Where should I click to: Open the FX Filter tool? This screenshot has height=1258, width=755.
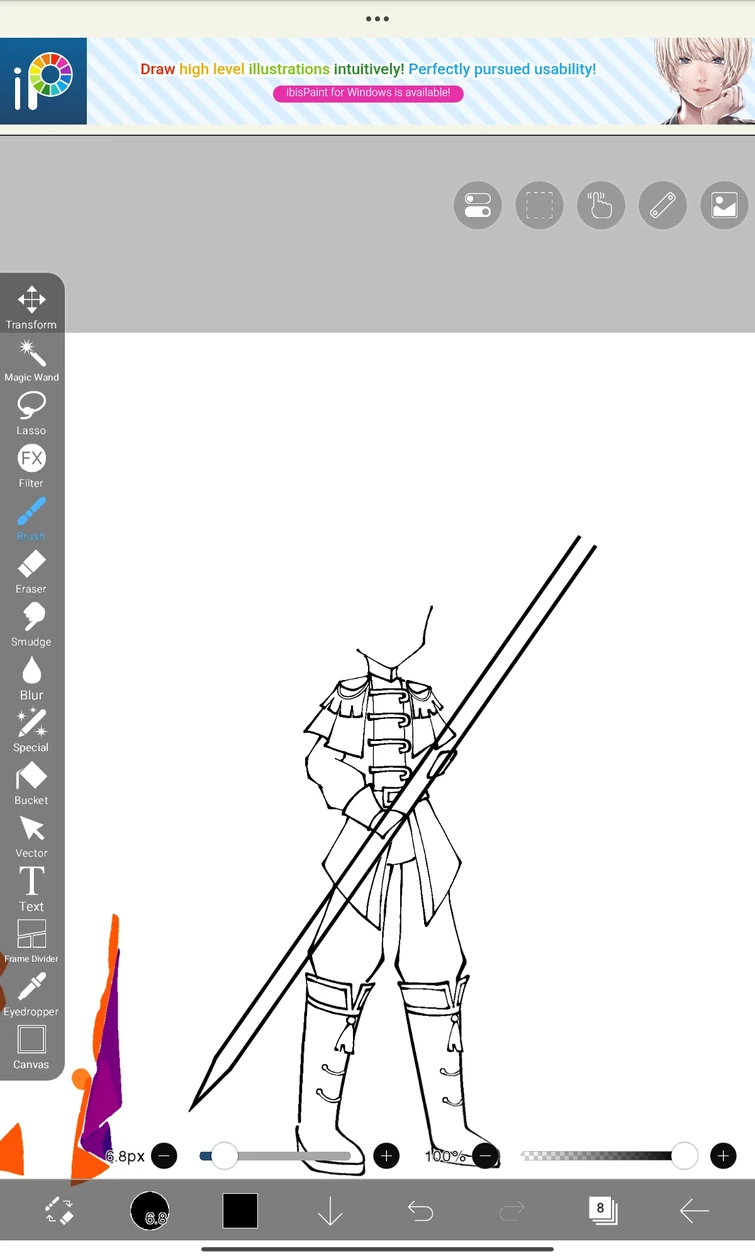(31, 466)
